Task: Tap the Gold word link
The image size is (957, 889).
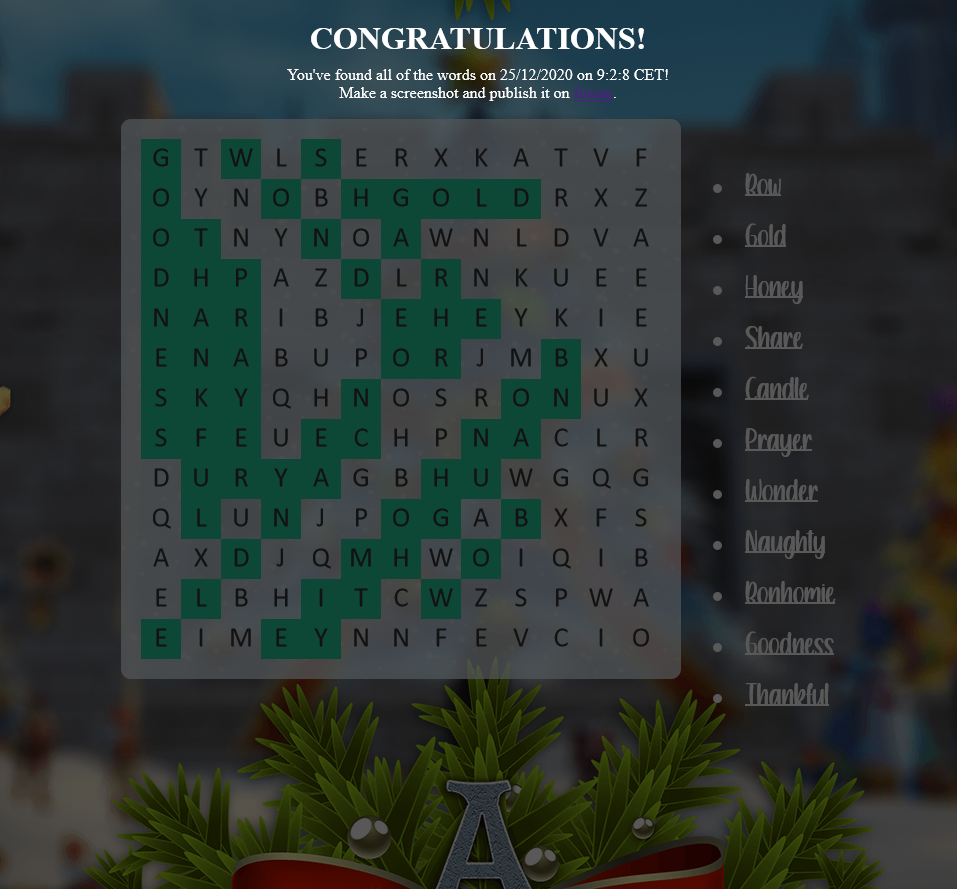Action: (x=765, y=236)
